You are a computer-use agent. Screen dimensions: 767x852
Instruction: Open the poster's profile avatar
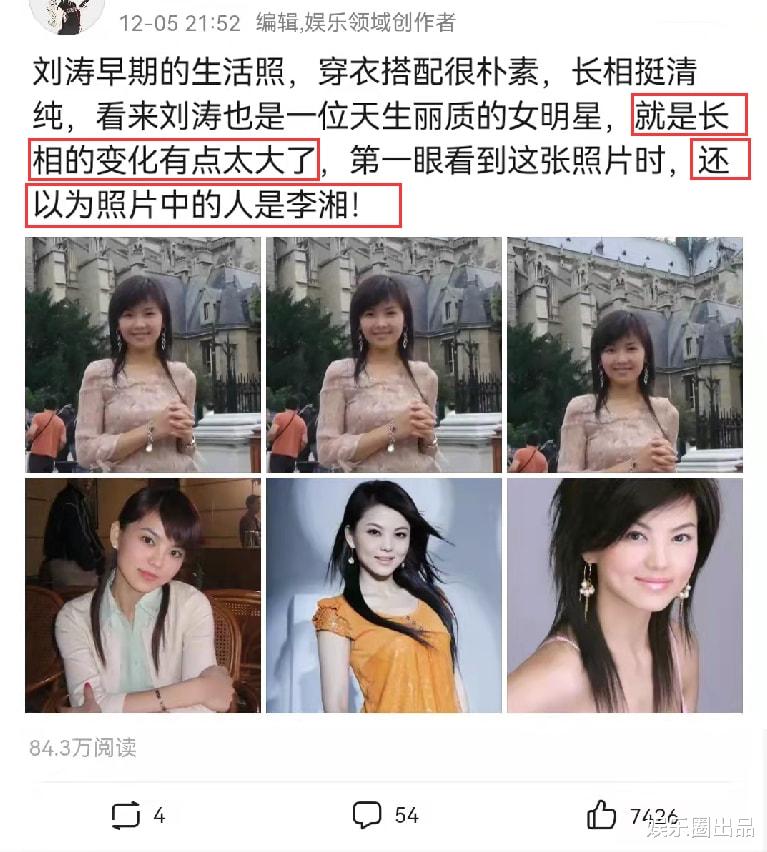click(x=66, y=14)
